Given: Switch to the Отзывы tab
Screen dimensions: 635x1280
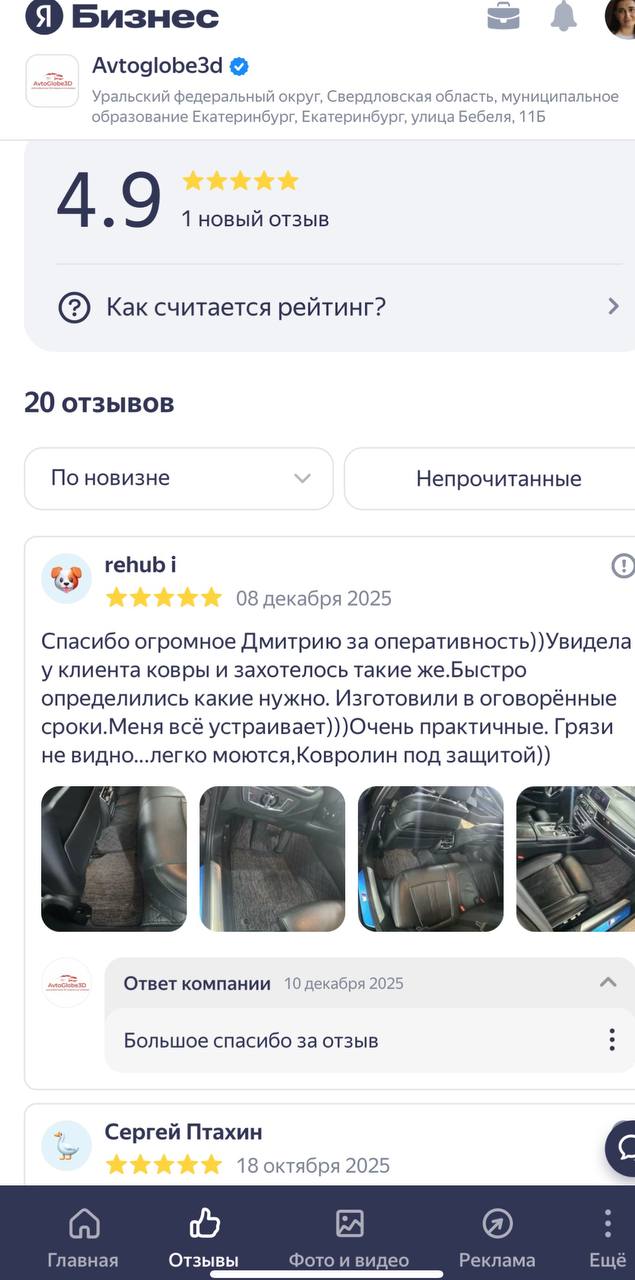Looking at the screenshot, I should click(x=204, y=1236).
